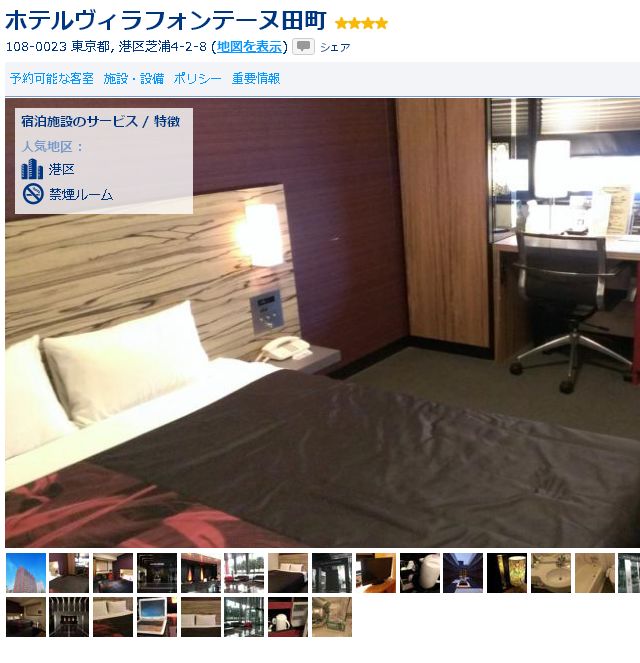The image size is (640, 663).
Task: Tap the comment bubble icon near シェア
Action: coord(303,46)
